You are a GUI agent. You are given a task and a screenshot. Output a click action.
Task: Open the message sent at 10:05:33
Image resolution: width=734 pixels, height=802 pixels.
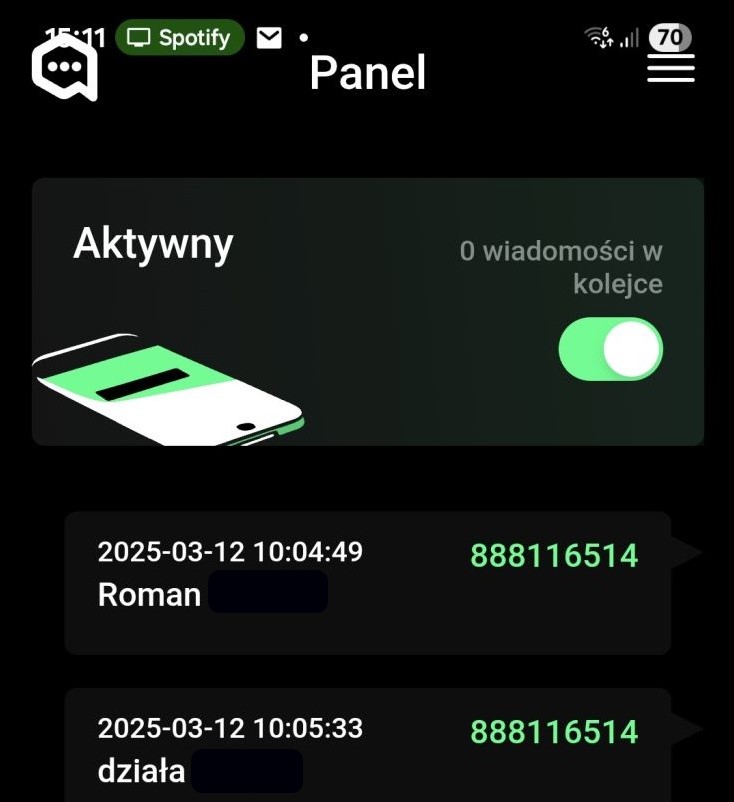click(367, 745)
